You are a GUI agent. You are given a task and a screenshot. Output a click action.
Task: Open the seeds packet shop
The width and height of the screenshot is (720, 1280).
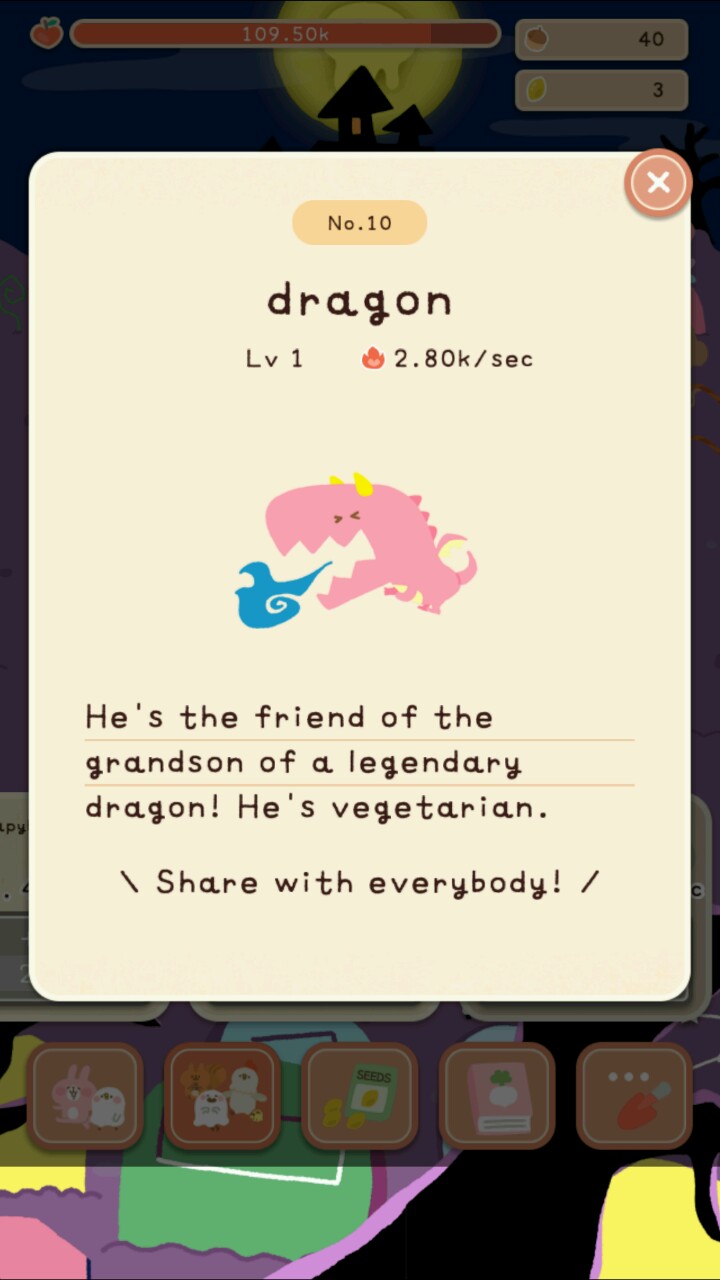[360, 1097]
